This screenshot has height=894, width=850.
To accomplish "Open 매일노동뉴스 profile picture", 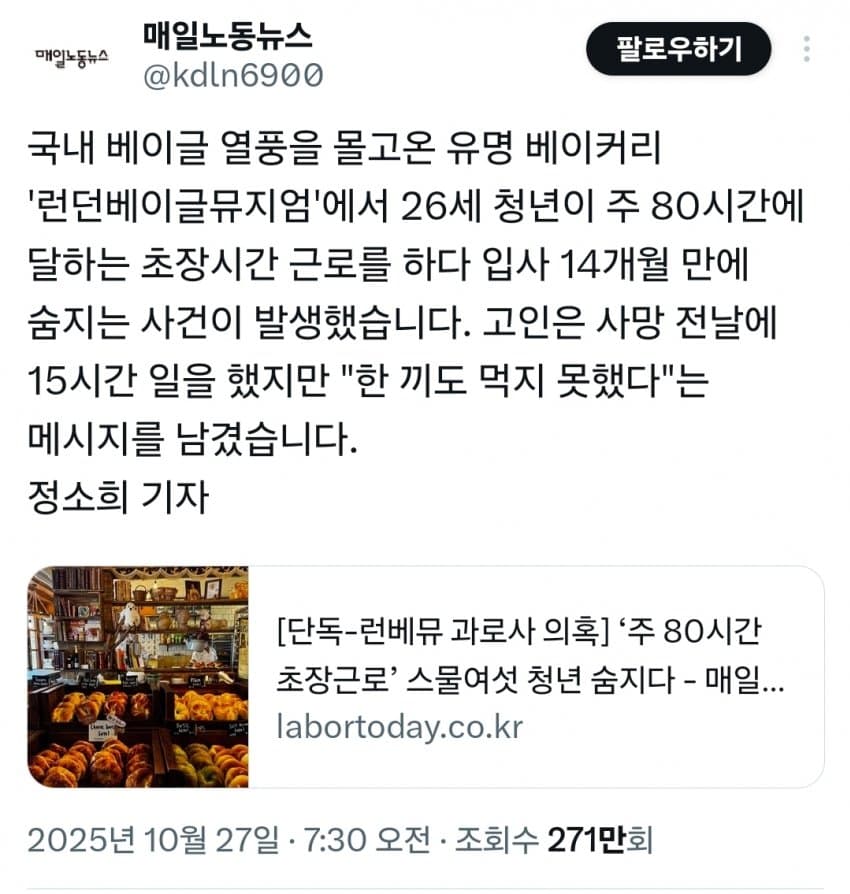I will click(70, 56).
